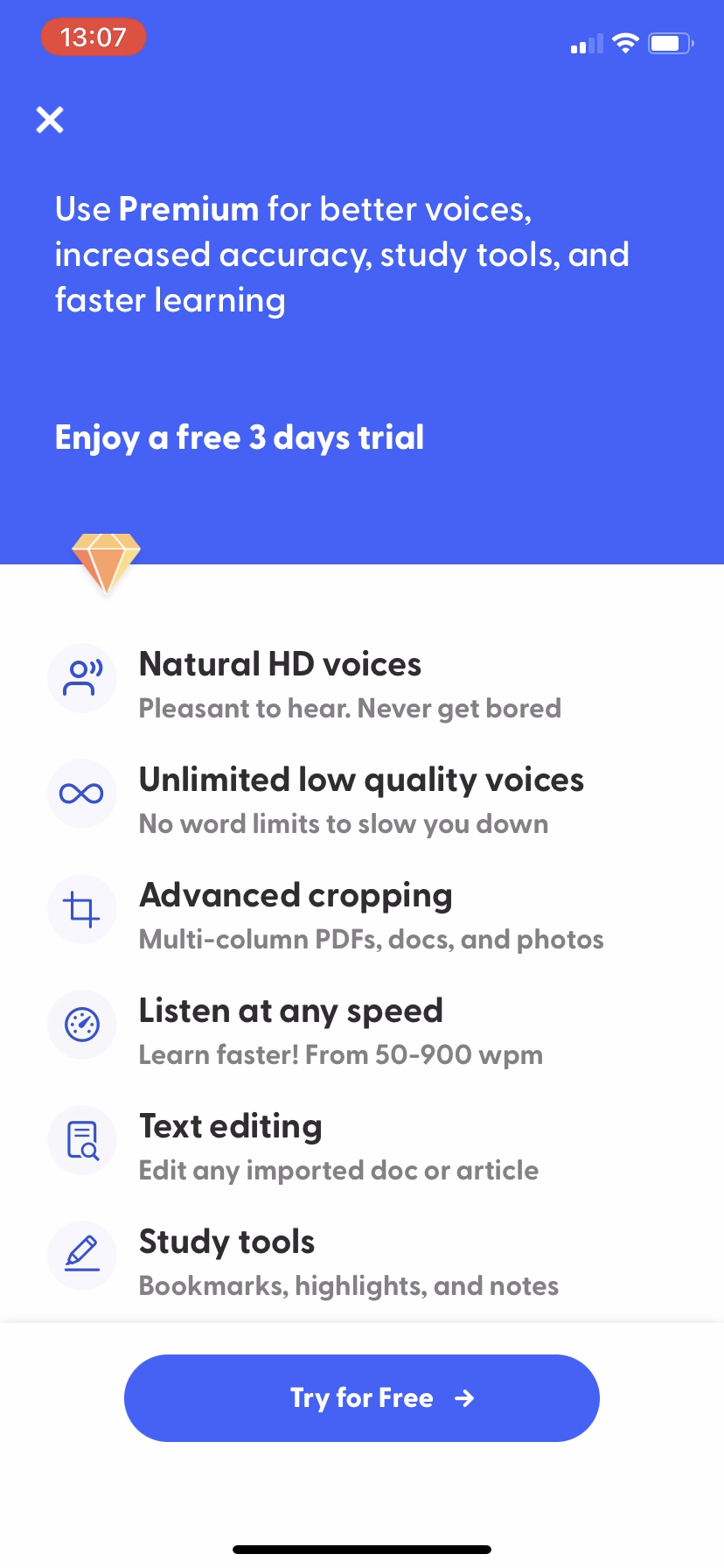The height and width of the screenshot is (1568, 724).
Task: Select the Text editing document icon
Action: tap(82, 1140)
